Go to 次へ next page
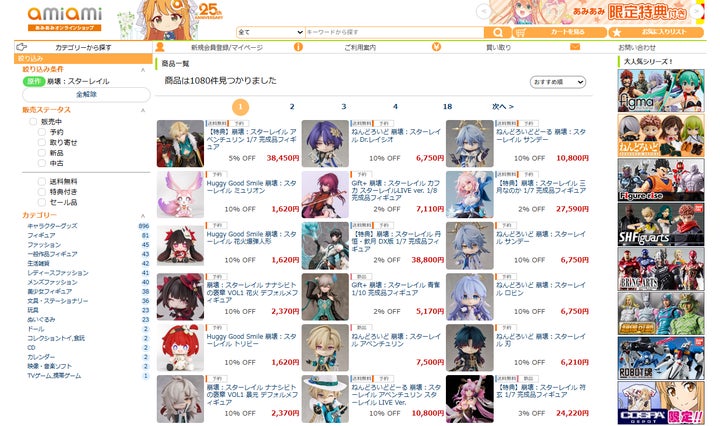 coord(503,106)
